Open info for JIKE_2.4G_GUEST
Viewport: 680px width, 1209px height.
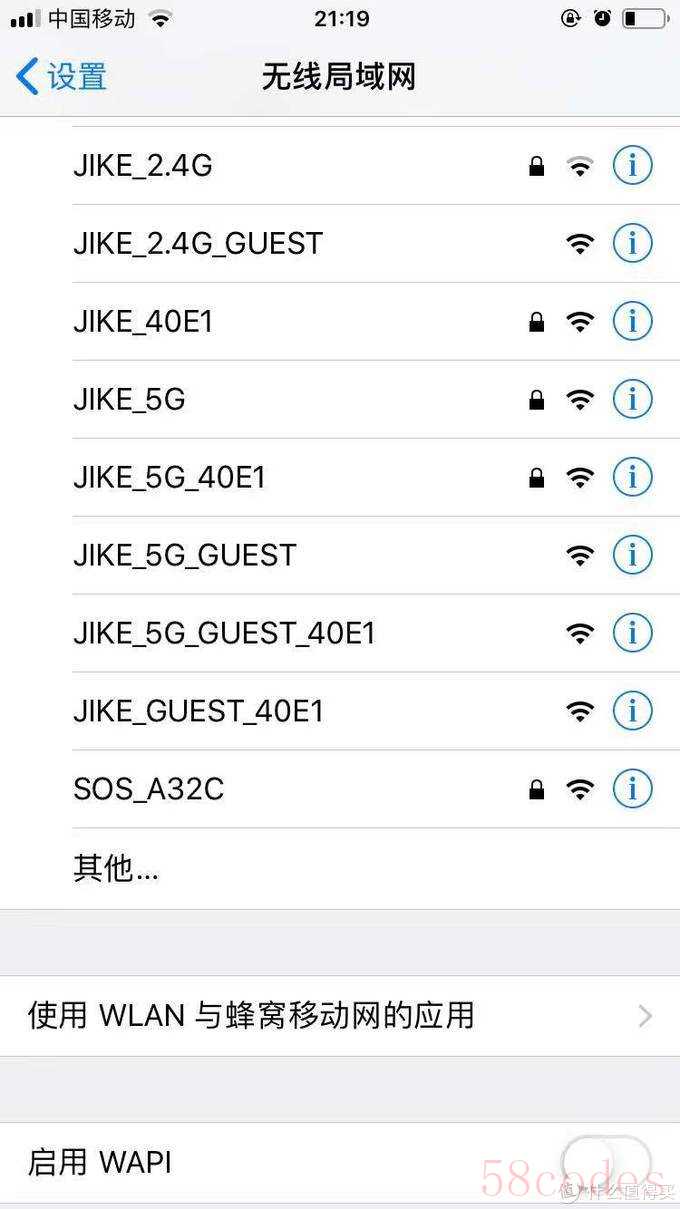(632, 243)
